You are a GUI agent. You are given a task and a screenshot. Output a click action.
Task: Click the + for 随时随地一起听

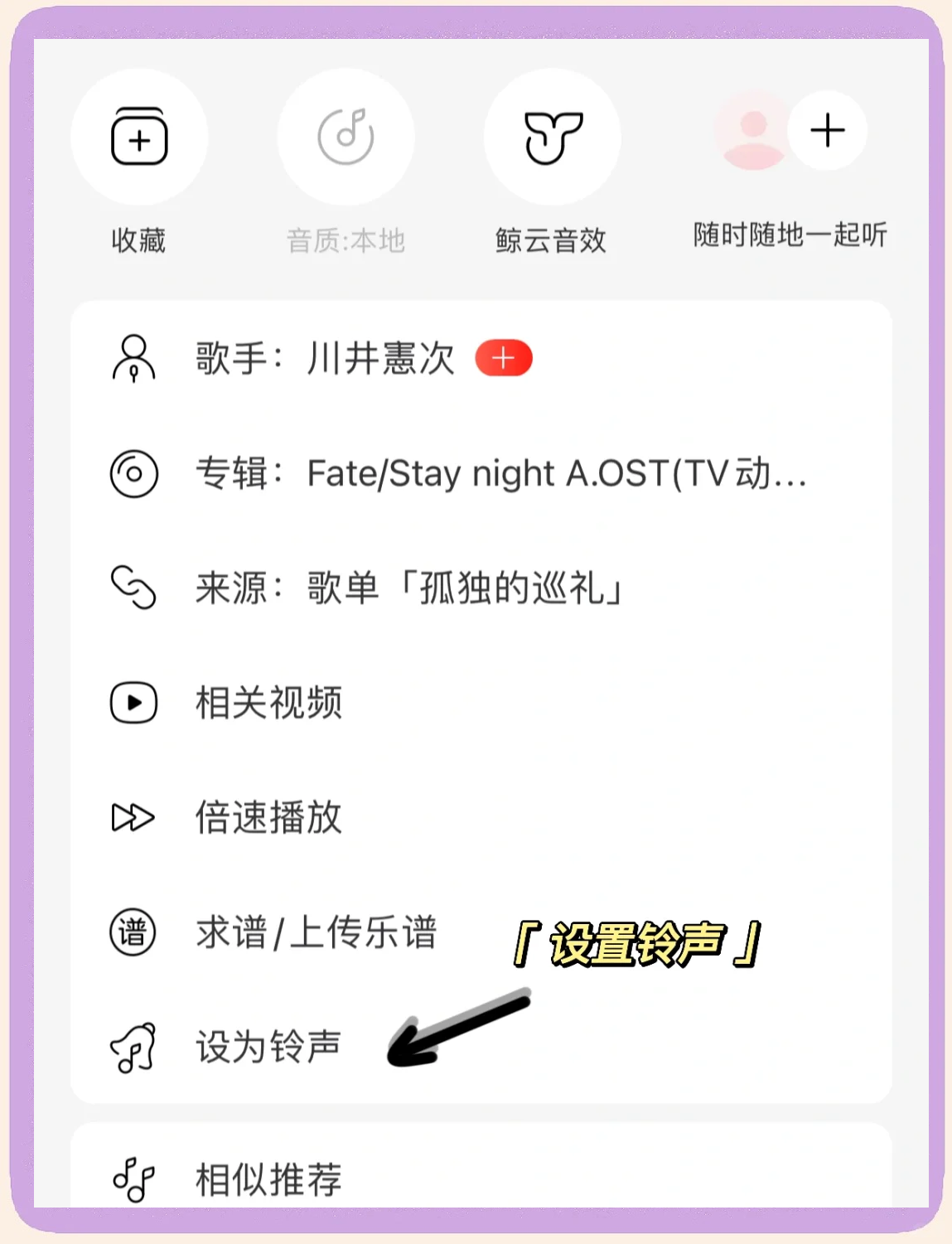pyautogui.click(x=827, y=129)
